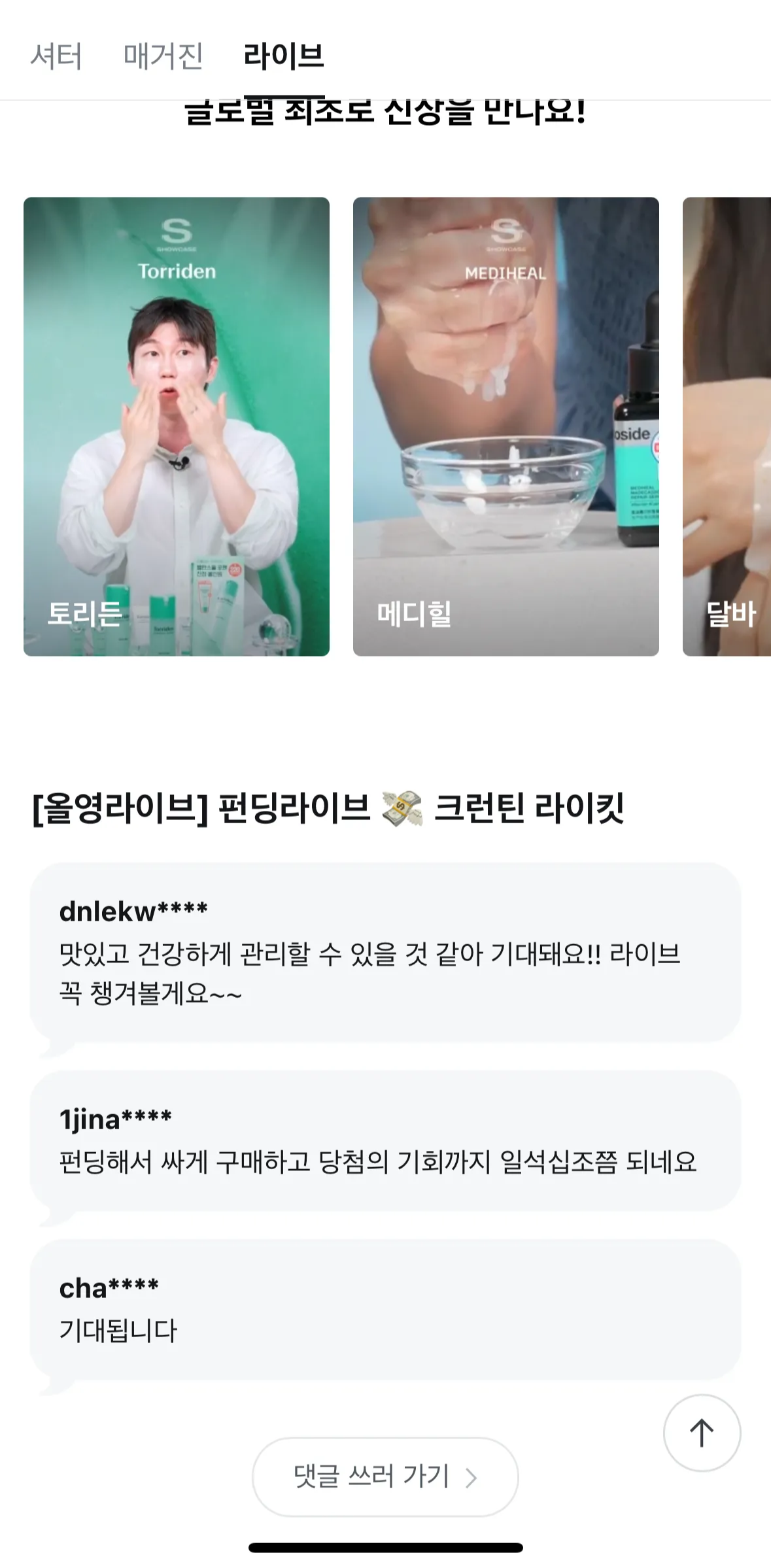Tap the 댓글 쓰러 가기 button
This screenshot has width=771, height=1568.
coord(385,1476)
